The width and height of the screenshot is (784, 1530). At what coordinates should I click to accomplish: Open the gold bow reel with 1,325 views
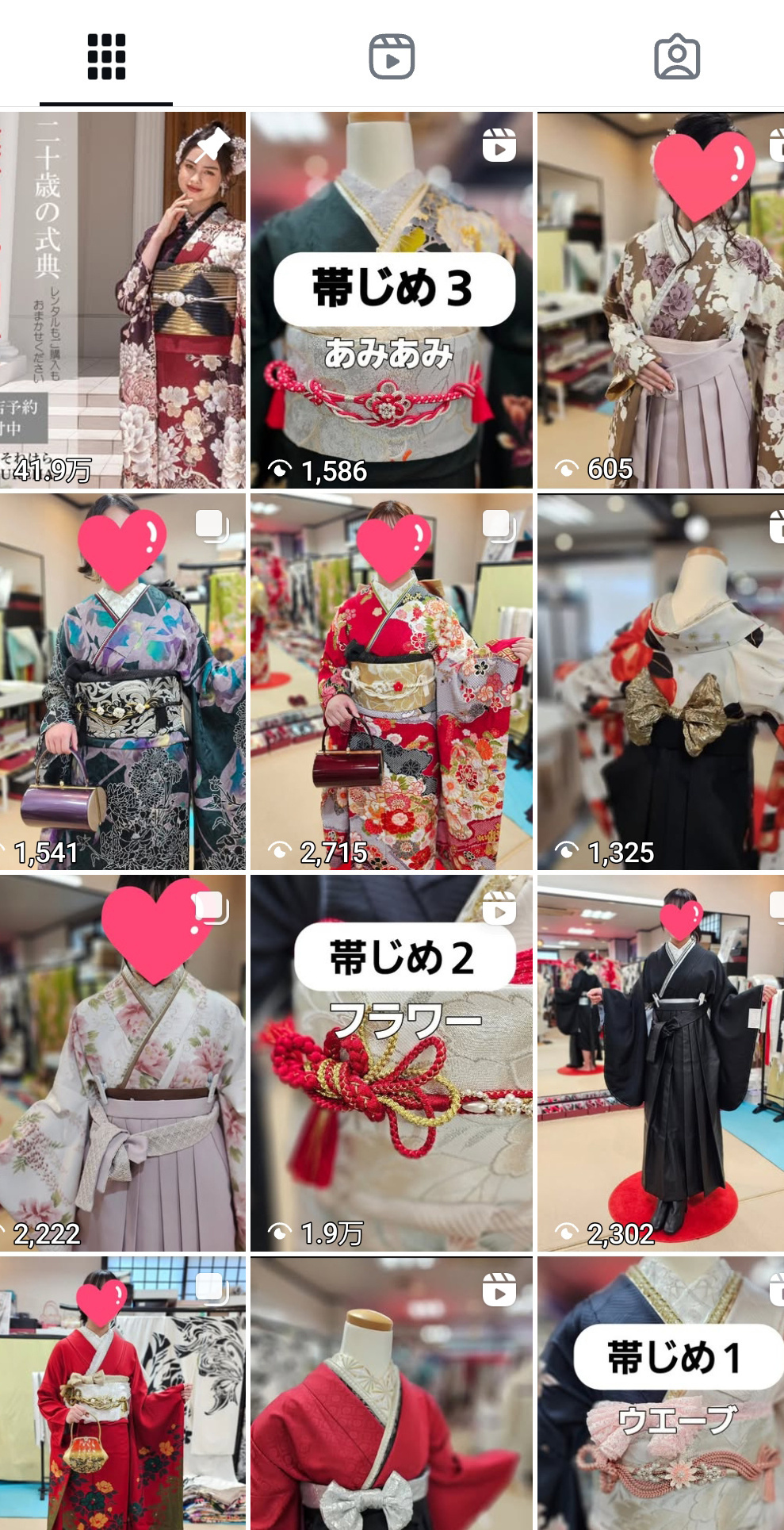pyautogui.click(x=660, y=682)
